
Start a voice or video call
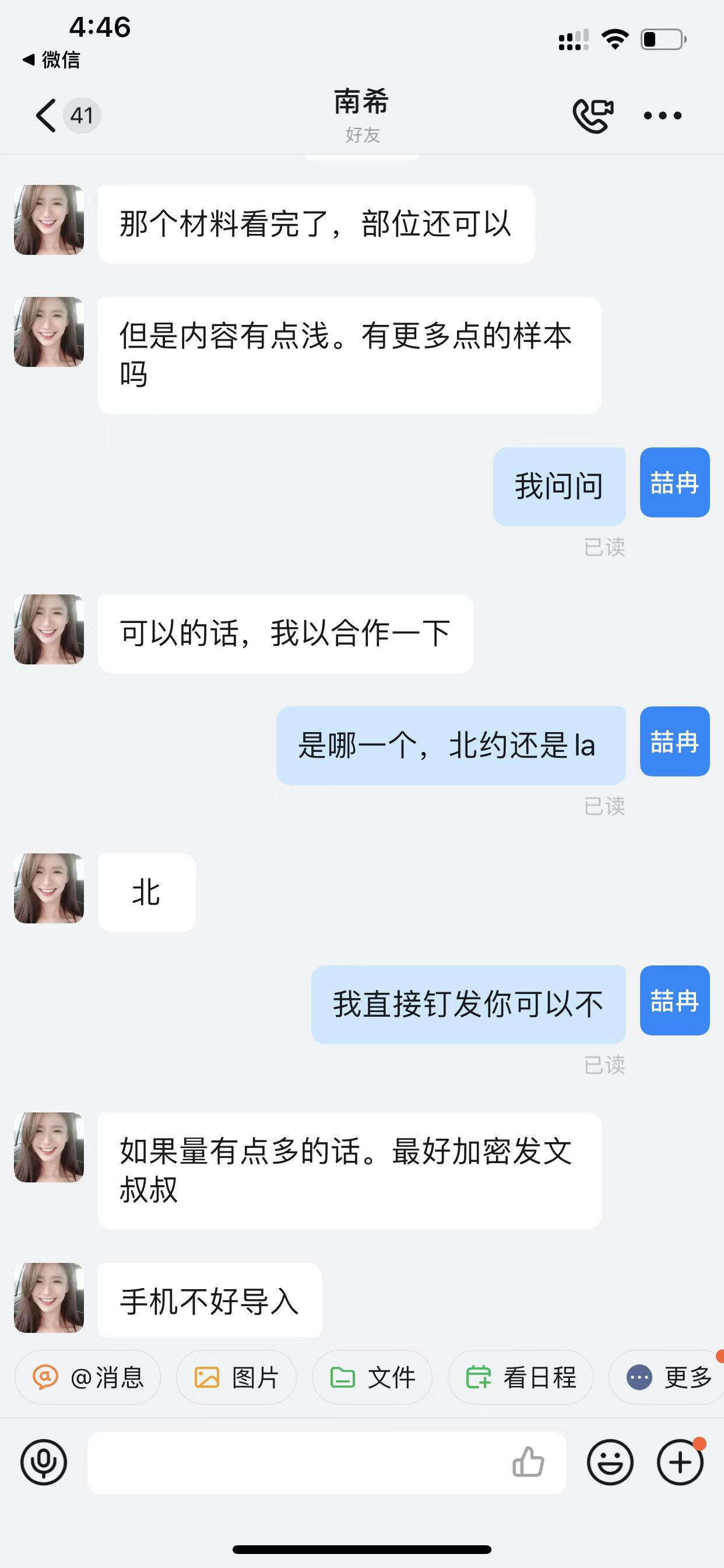593,115
